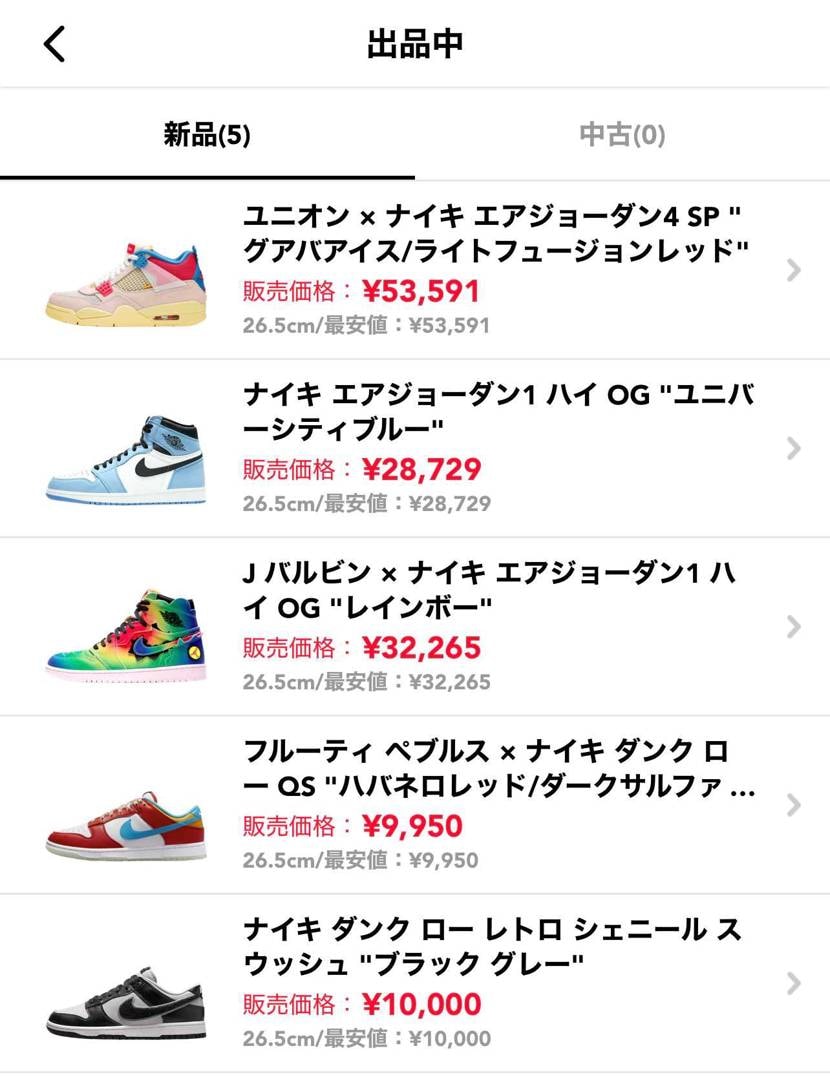Open the J バルビン エアジョーダン1 レインボー listing
The height and width of the screenshot is (1077, 830).
click(x=415, y=627)
